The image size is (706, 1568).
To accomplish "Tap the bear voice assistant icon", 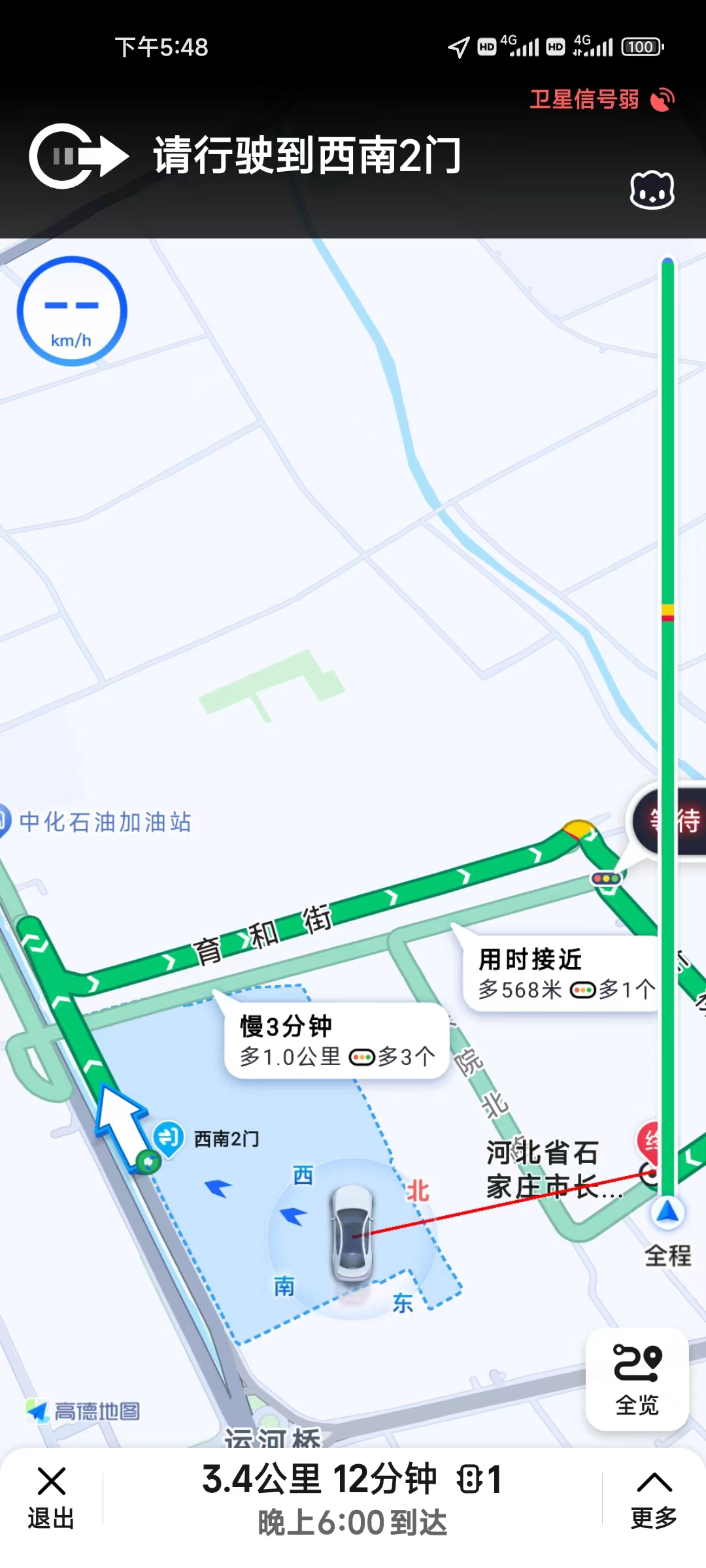I will click(x=651, y=190).
